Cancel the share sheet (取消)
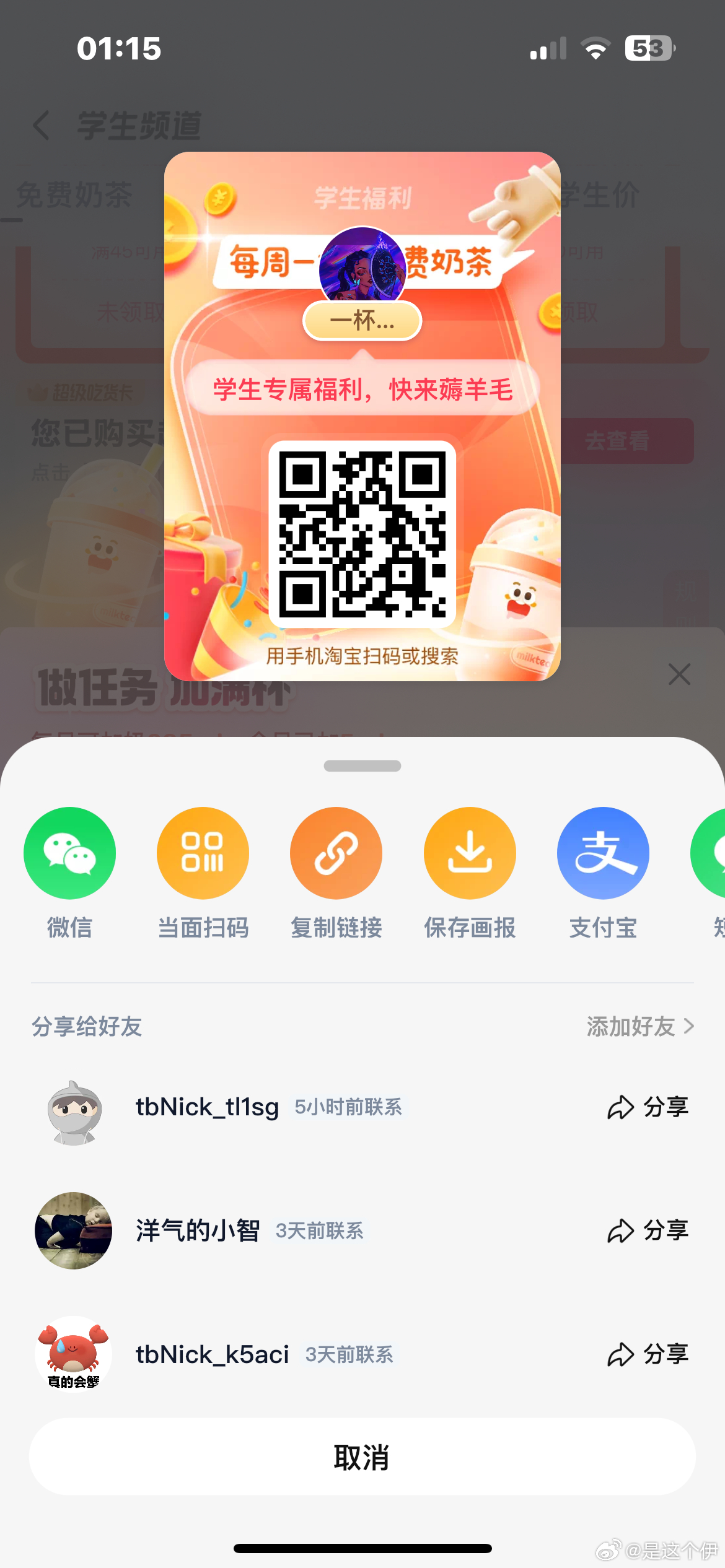Image resolution: width=725 pixels, height=1568 pixels. click(362, 1457)
